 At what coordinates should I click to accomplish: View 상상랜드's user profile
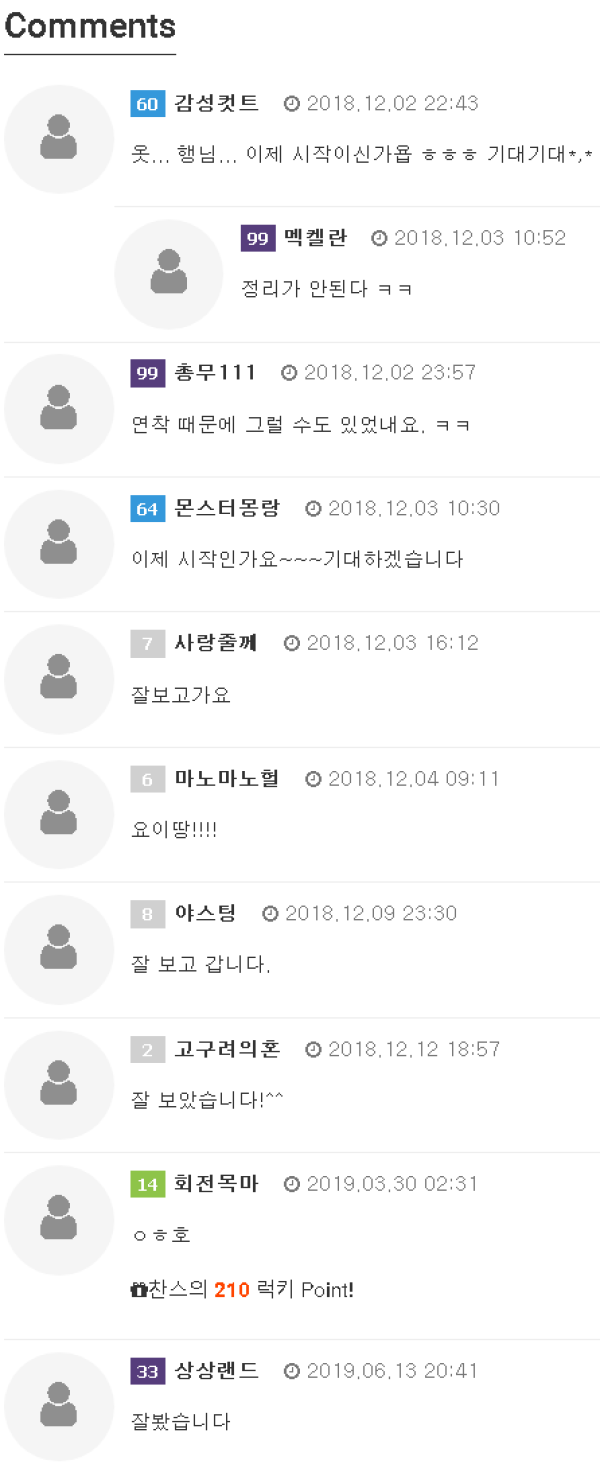pos(216,1371)
